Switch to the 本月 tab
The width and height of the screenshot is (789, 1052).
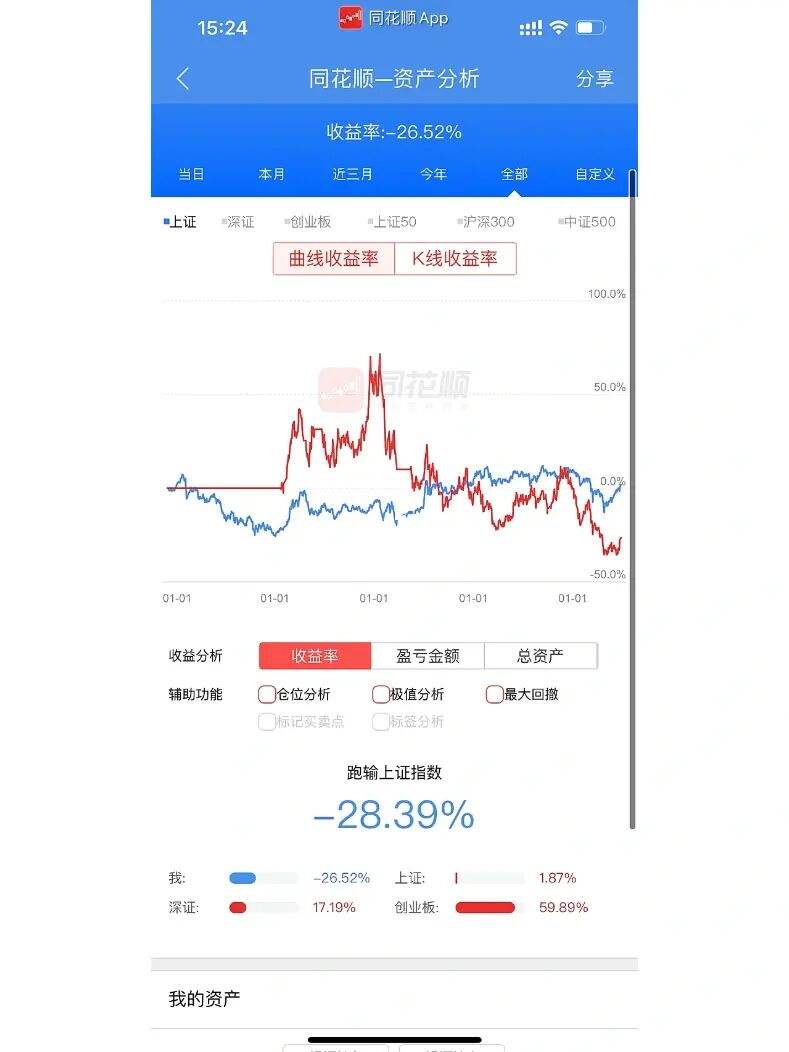click(272, 173)
